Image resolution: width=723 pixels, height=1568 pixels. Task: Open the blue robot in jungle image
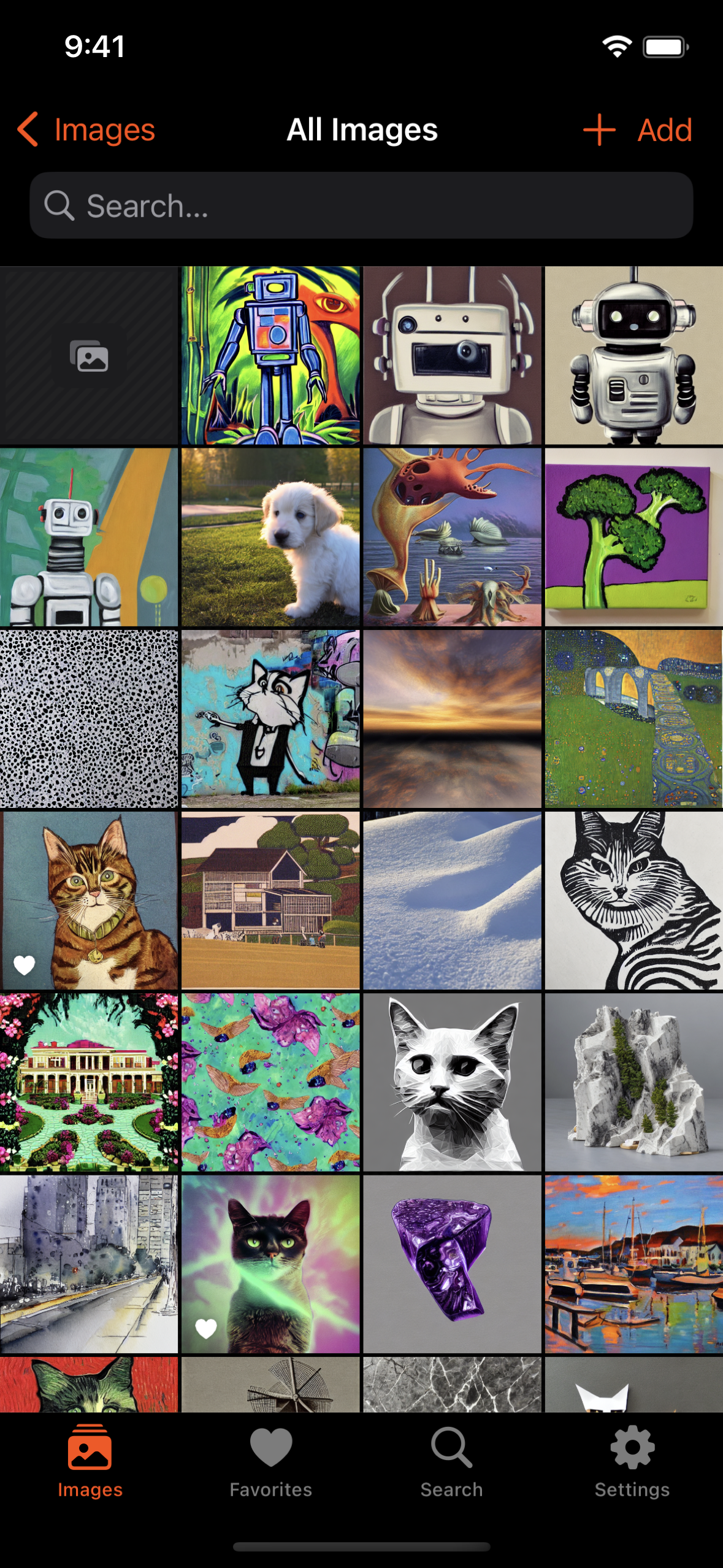tap(270, 355)
